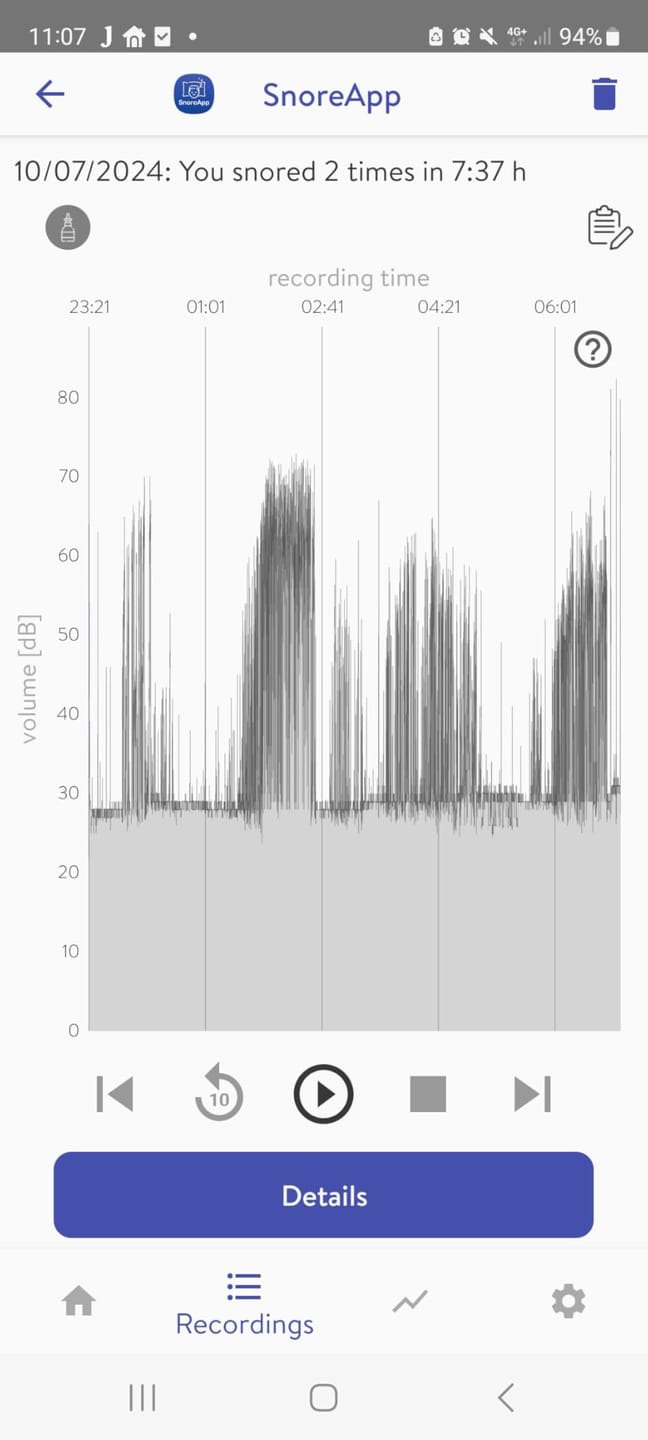Open the Details button
The image size is (648, 1440).
click(x=324, y=1195)
